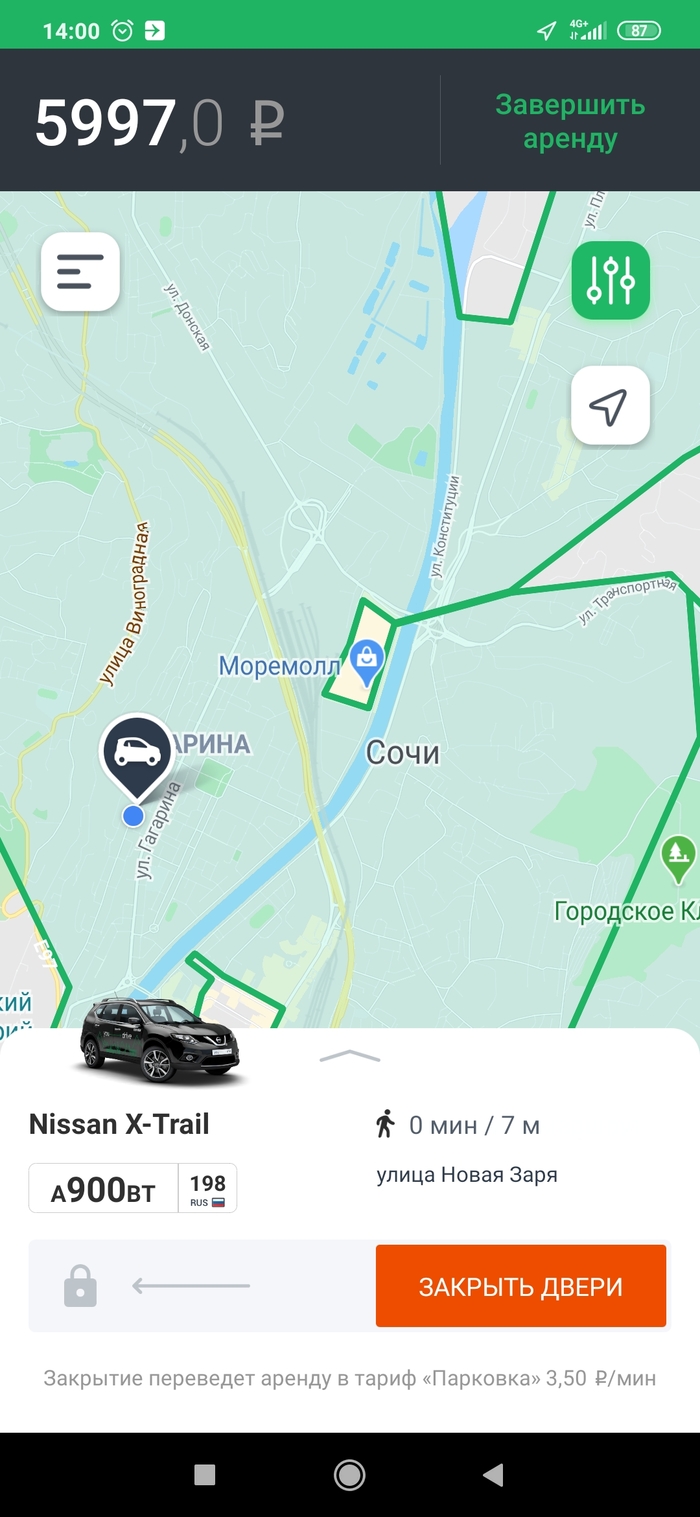Go to the home screen

pos(349,1474)
